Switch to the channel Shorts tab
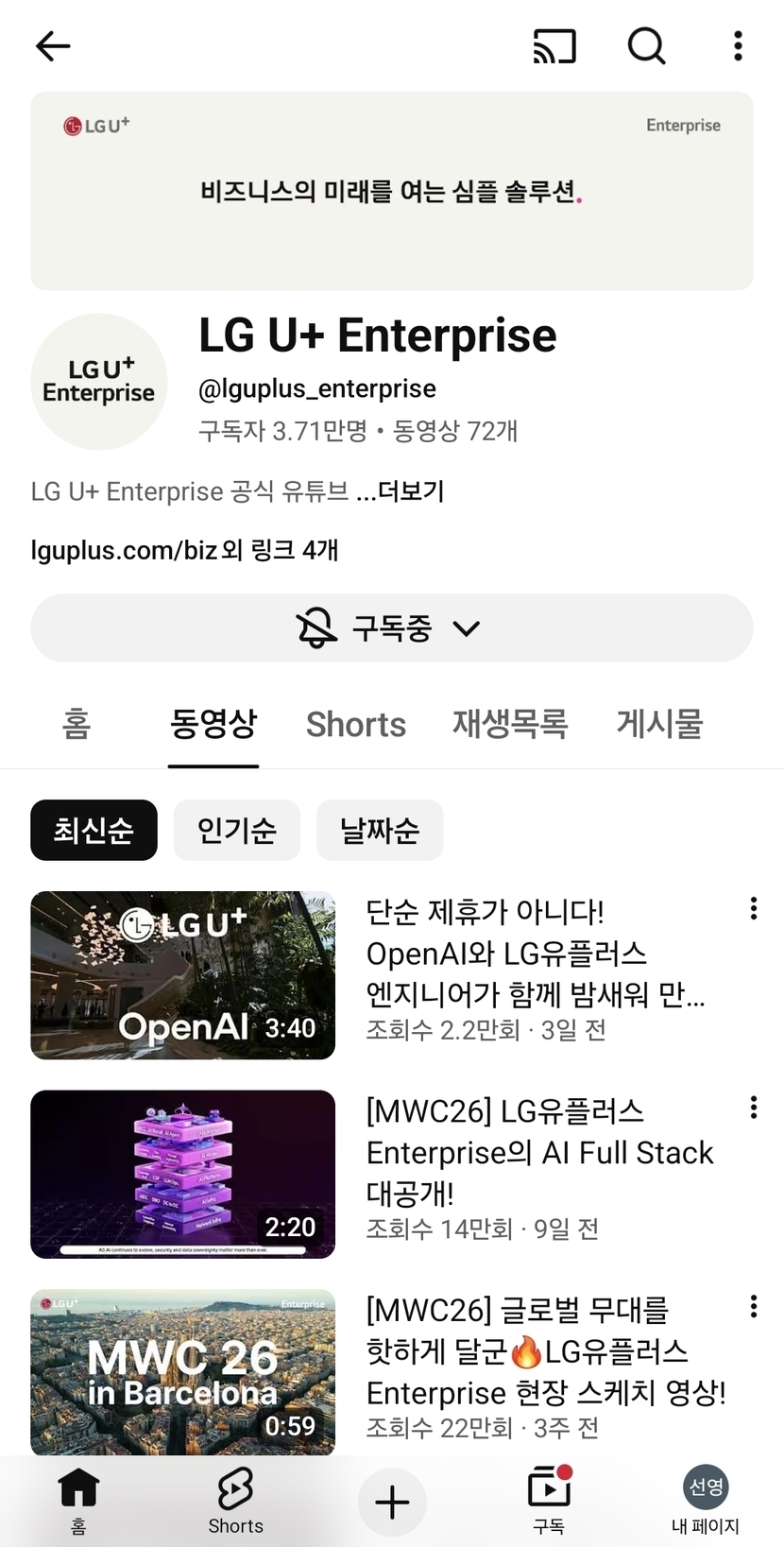The height and width of the screenshot is (1547, 784). (355, 725)
